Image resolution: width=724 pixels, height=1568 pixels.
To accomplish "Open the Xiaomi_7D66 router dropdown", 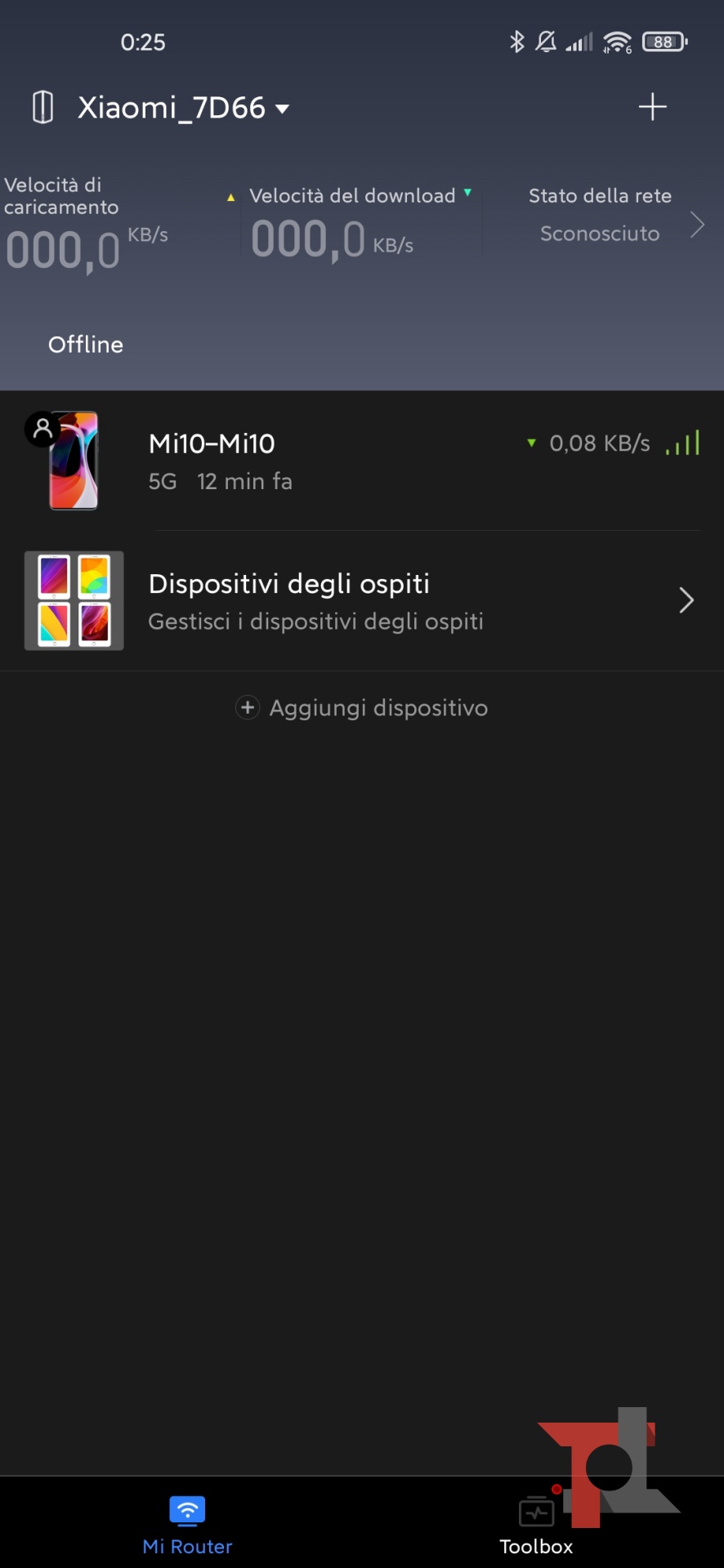I will pyautogui.click(x=182, y=108).
